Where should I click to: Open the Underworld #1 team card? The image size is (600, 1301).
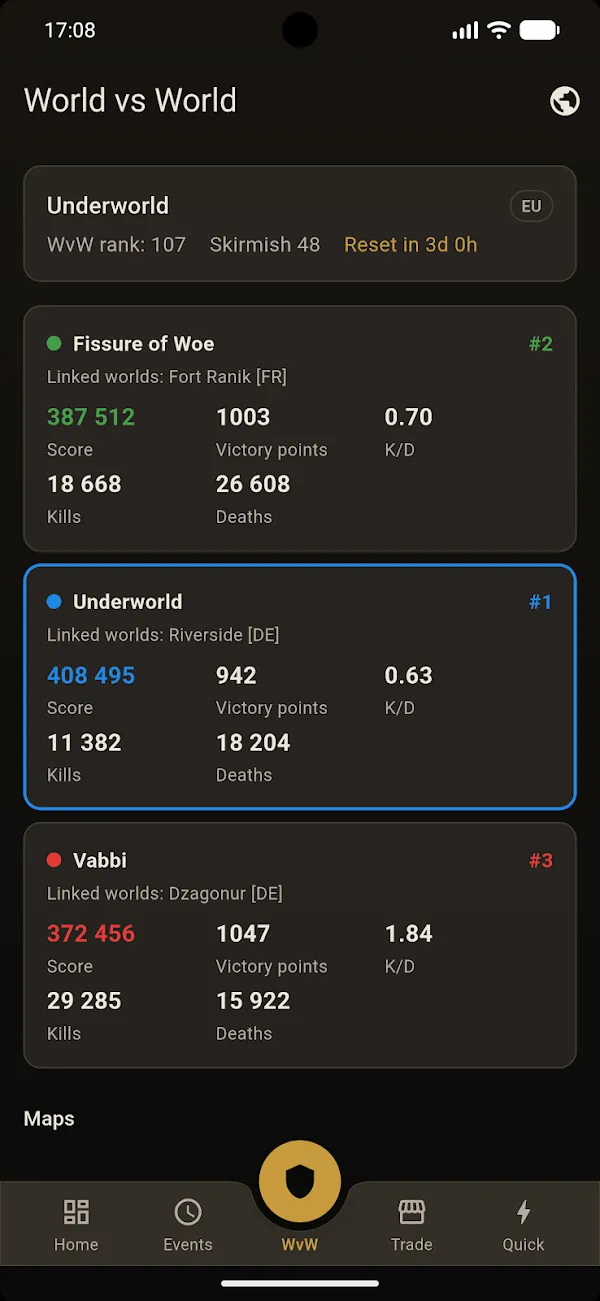click(x=300, y=686)
